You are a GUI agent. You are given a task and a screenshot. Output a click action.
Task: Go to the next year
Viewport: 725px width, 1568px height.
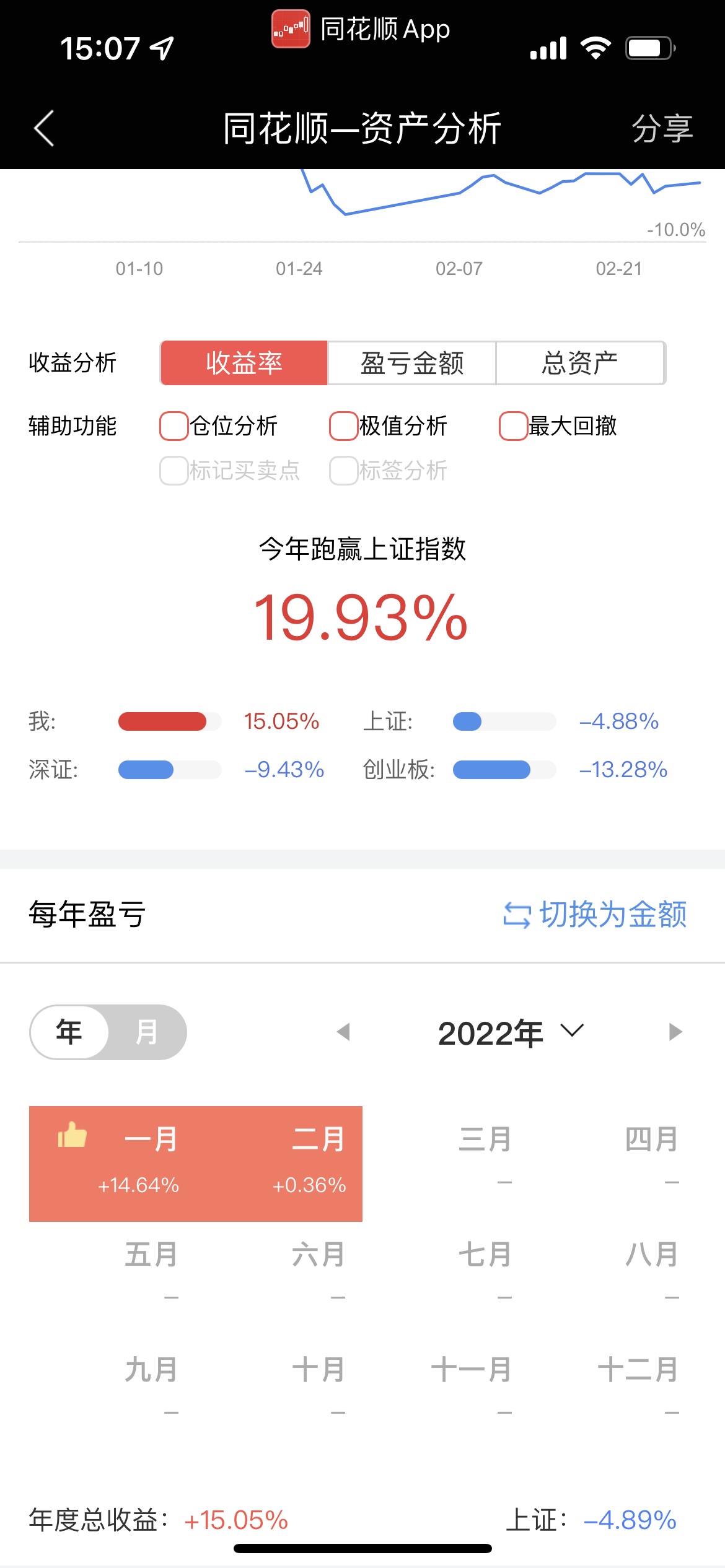[675, 1032]
